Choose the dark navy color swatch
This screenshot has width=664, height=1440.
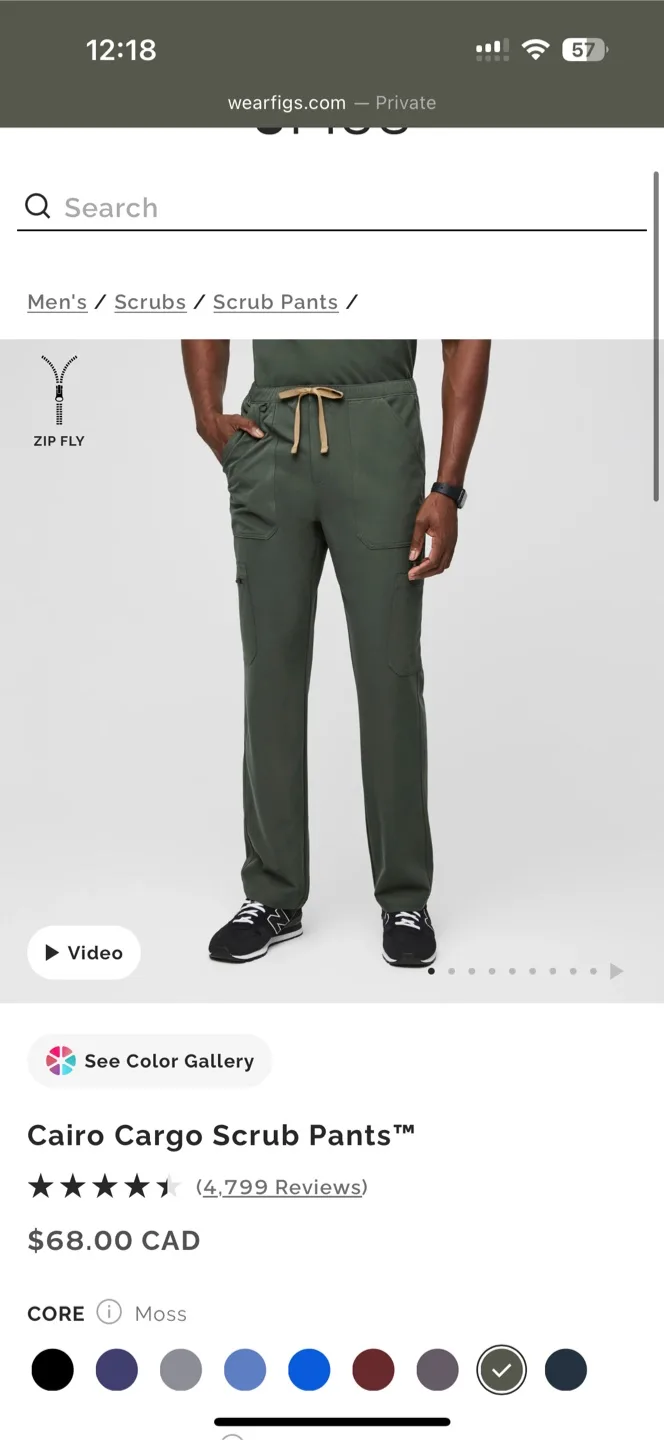click(566, 1370)
